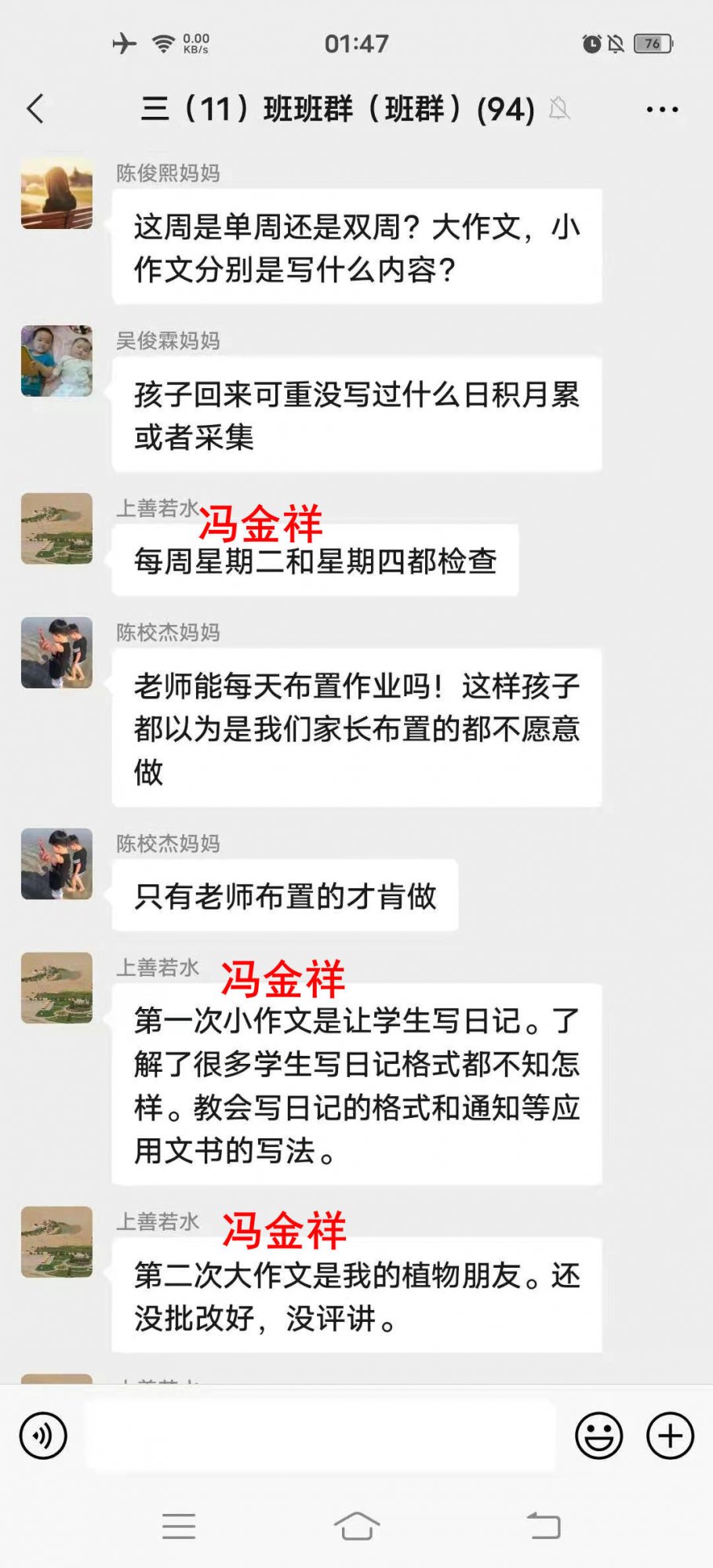Image resolution: width=713 pixels, height=1568 pixels.
Task: Go to the phone home screen
Action: [357, 1526]
